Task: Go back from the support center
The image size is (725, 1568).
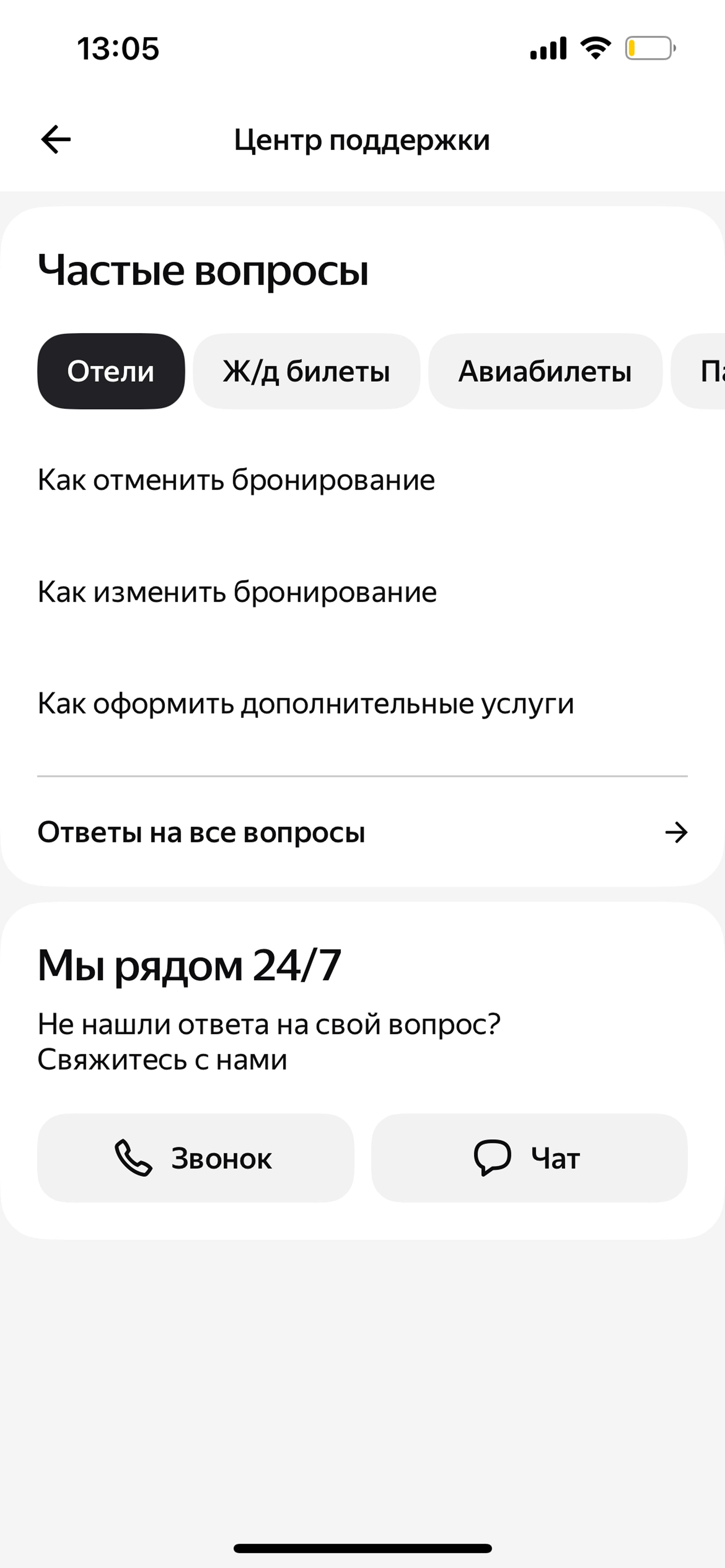Action: pyautogui.click(x=55, y=139)
